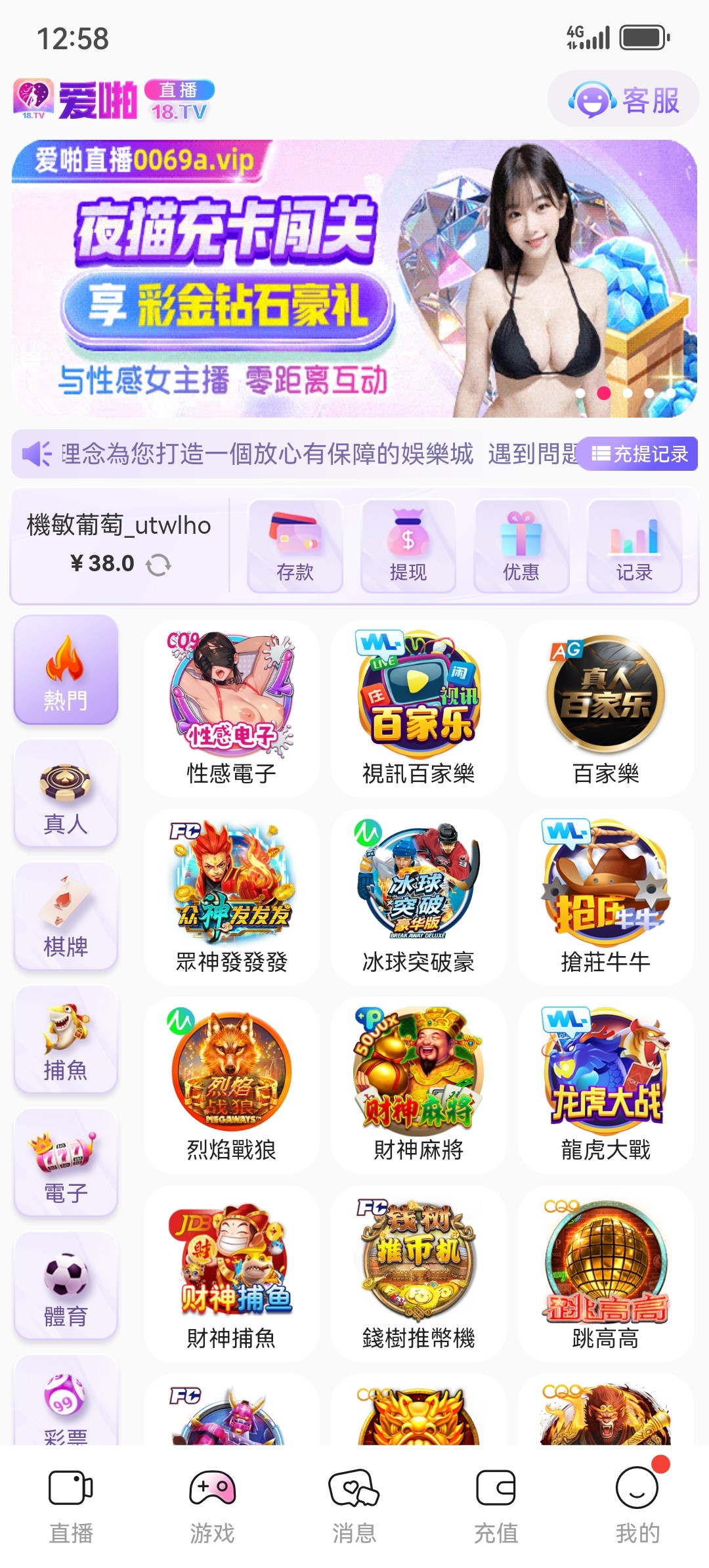Open the 充值 tab

(496, 1505)
